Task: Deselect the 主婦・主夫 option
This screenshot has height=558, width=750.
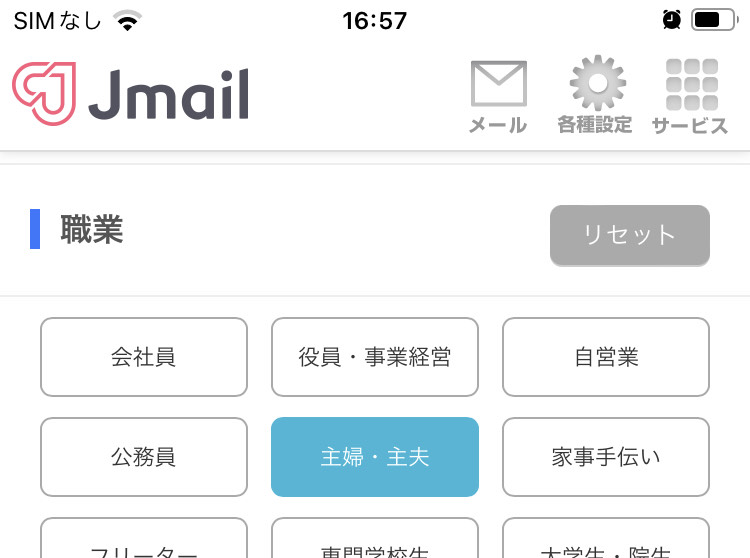Action: click(375, 457)
